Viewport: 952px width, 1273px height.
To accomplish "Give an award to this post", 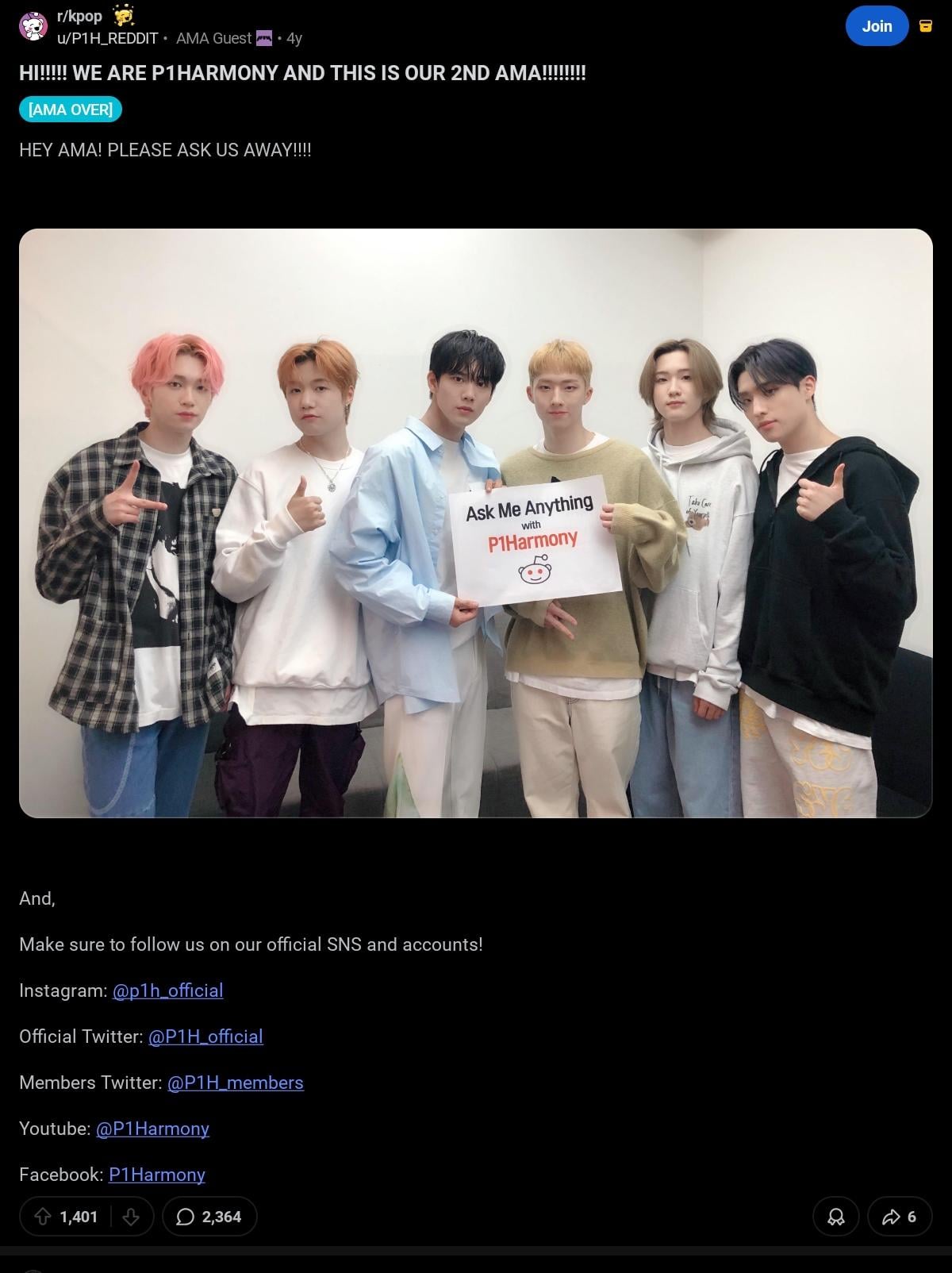I will pos(835,1217).
